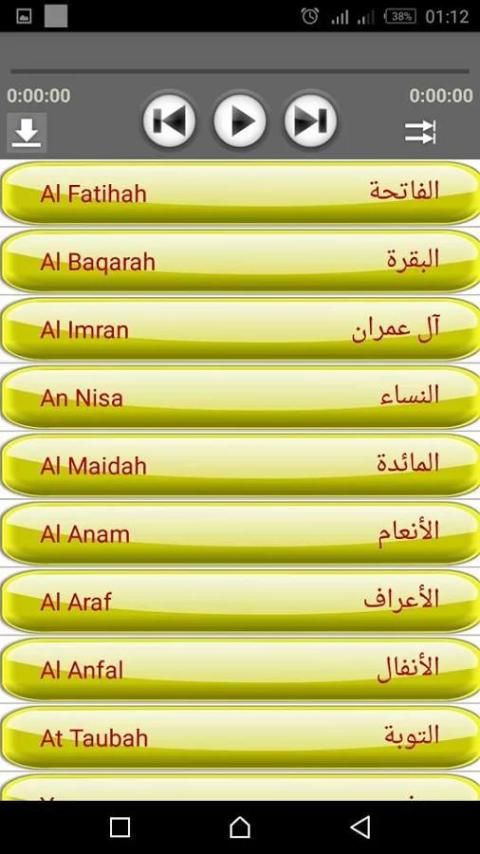
Task: Go to the Android home screen
Action: [240, 827]
